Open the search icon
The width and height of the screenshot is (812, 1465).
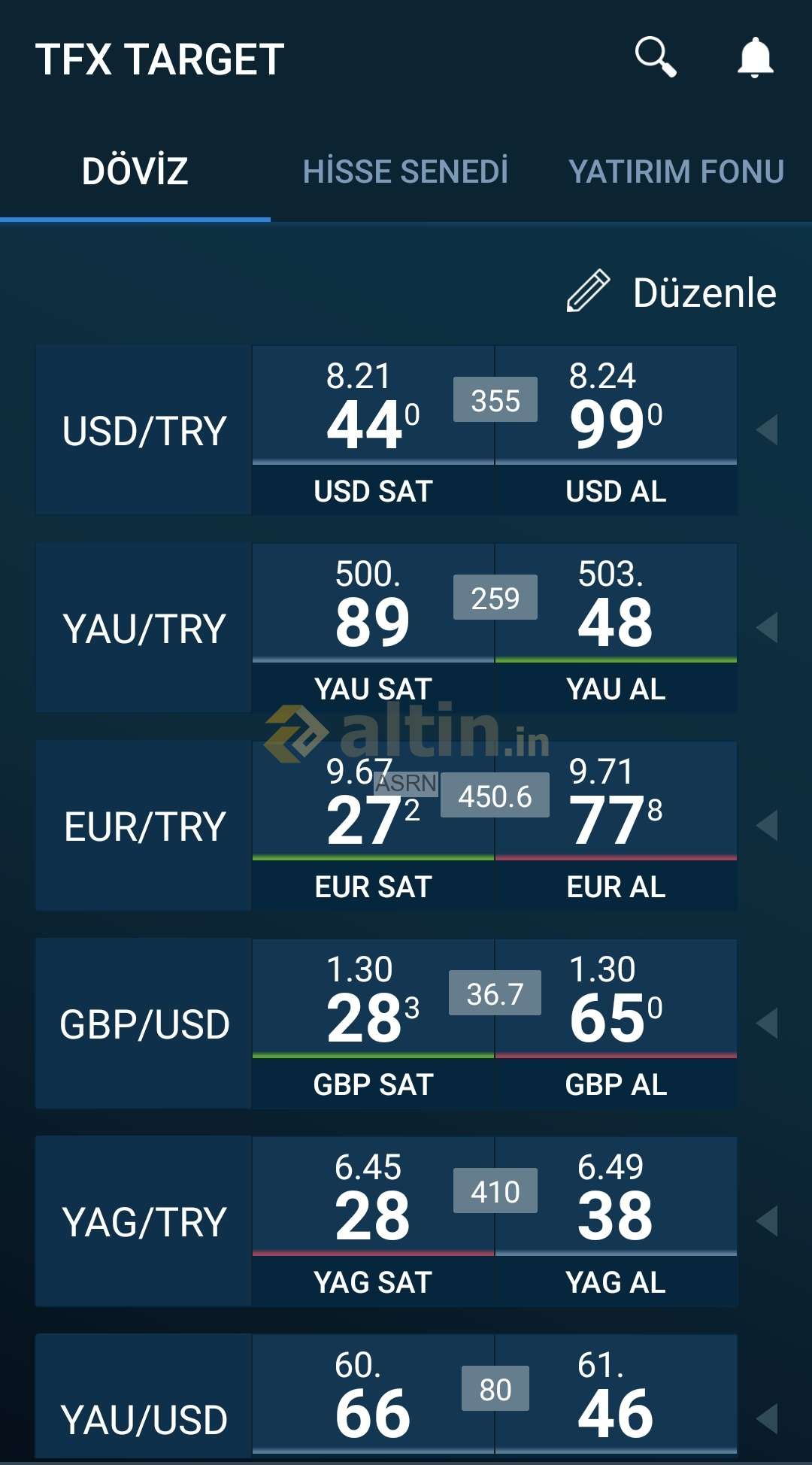pos(656,57)
